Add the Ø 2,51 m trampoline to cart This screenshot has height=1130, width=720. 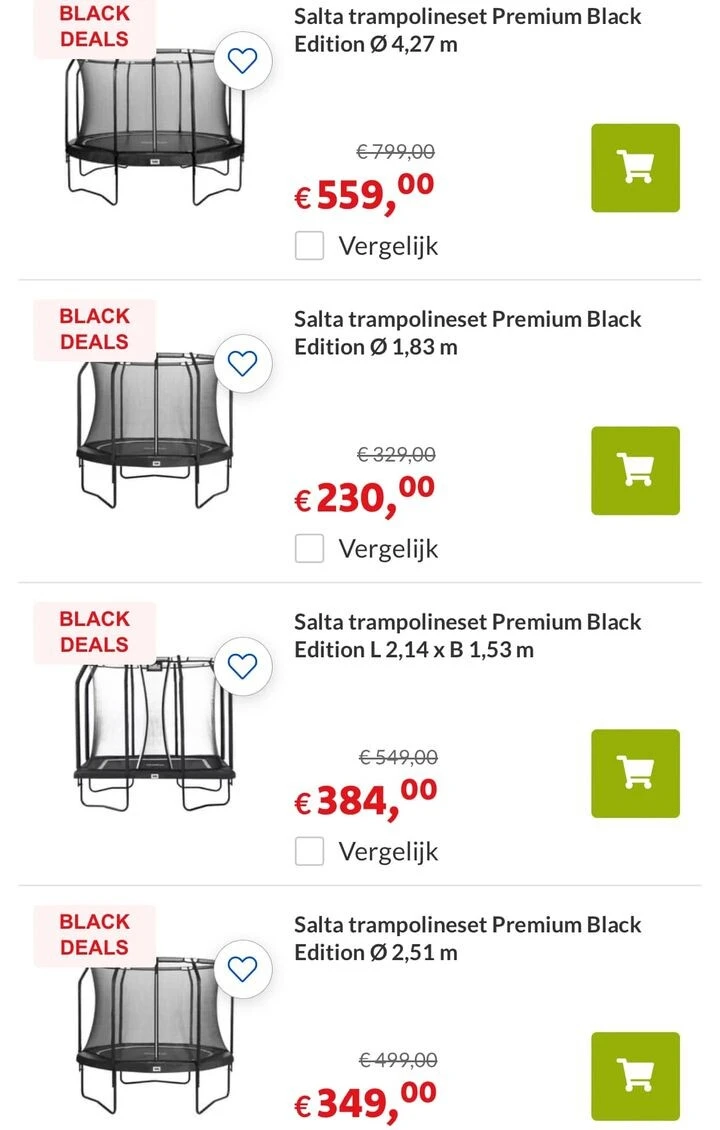click(x=634, y=1074)
